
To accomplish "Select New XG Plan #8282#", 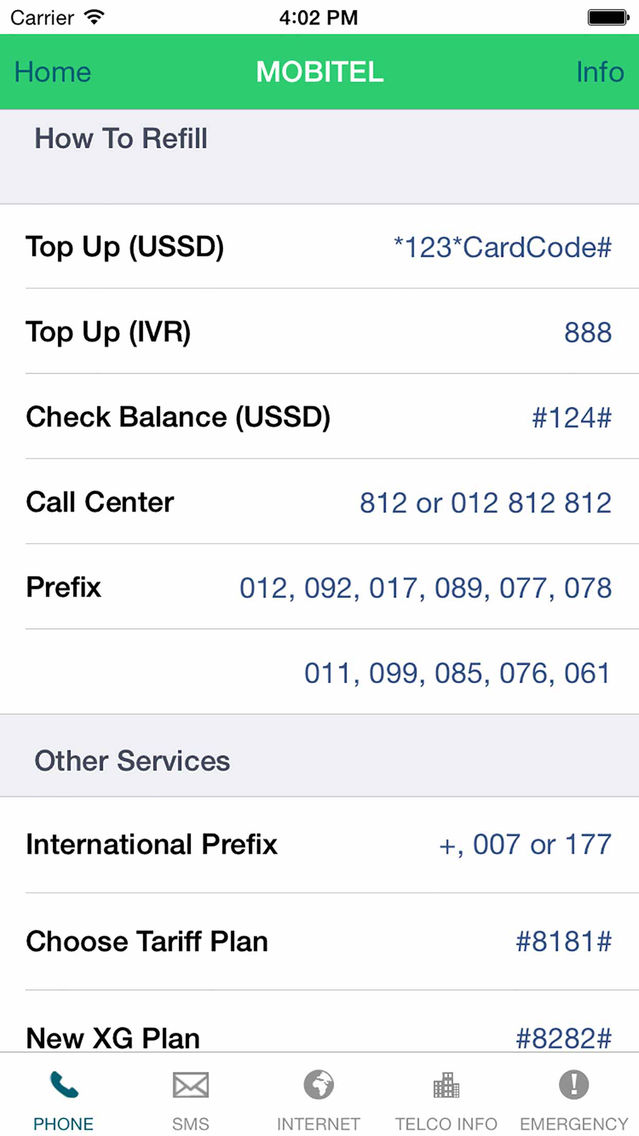I will coord(320,1022).
